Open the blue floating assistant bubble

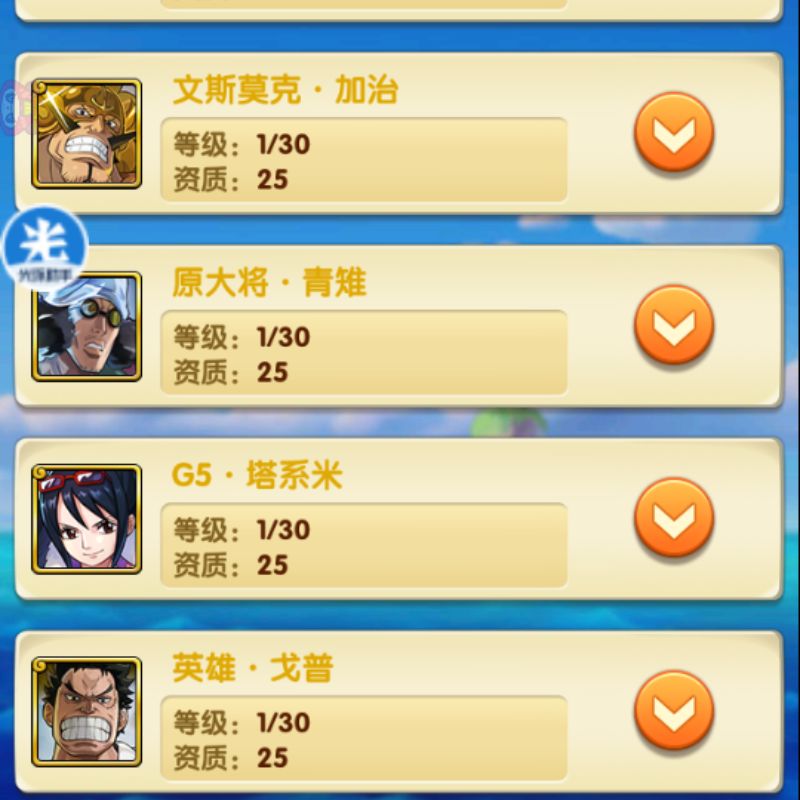click(45, 247)
